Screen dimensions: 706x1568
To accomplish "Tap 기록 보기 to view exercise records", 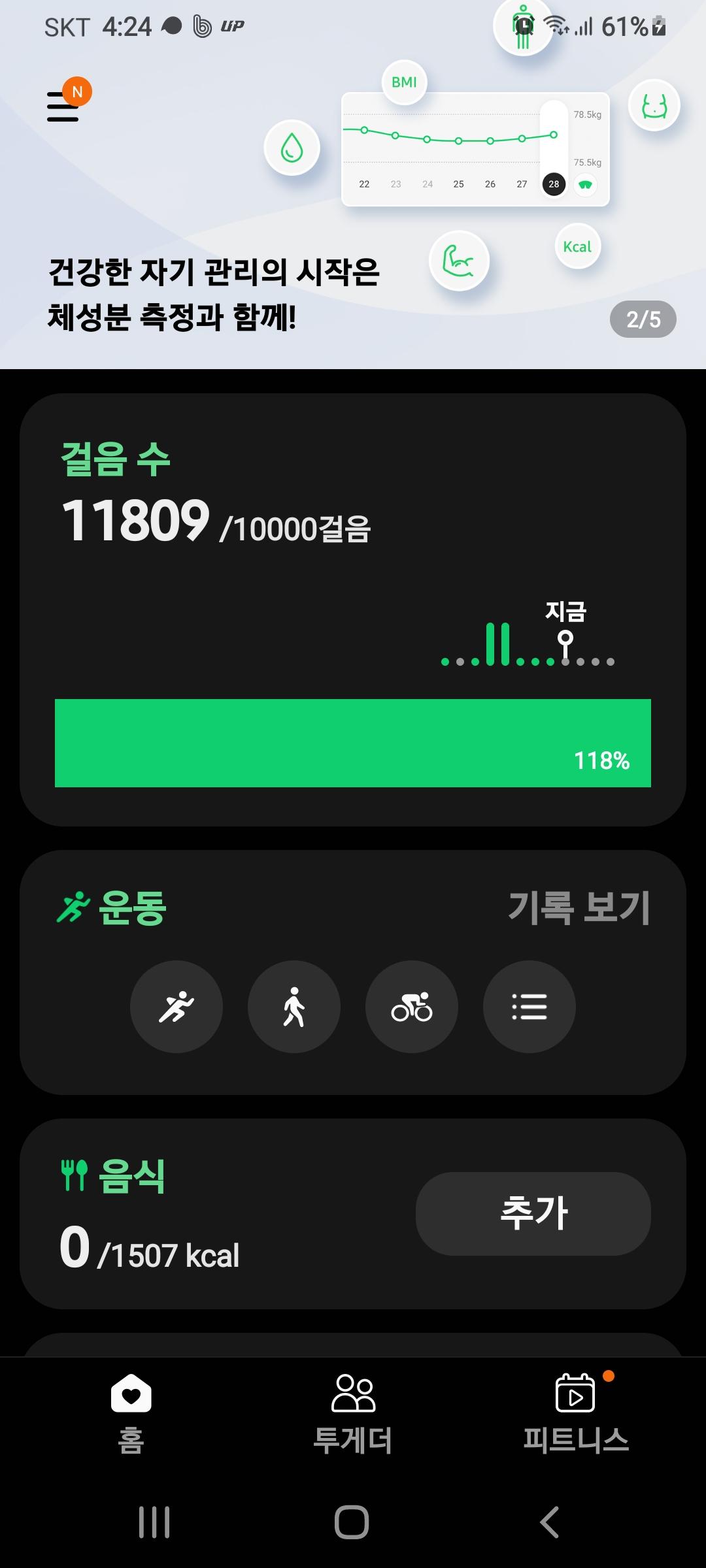I will [579, 907].
